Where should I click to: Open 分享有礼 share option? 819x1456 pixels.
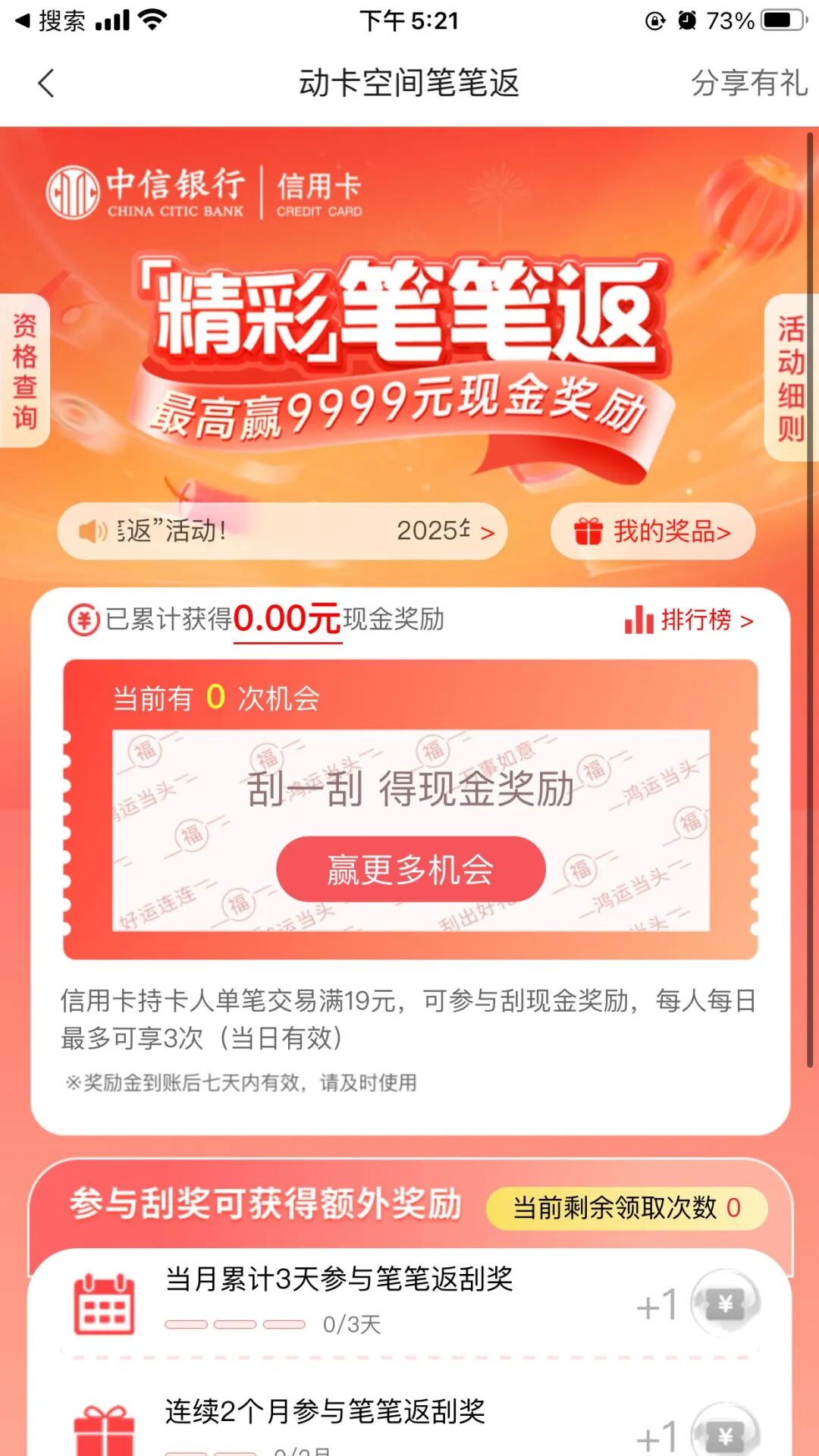[x=748, y=83]
